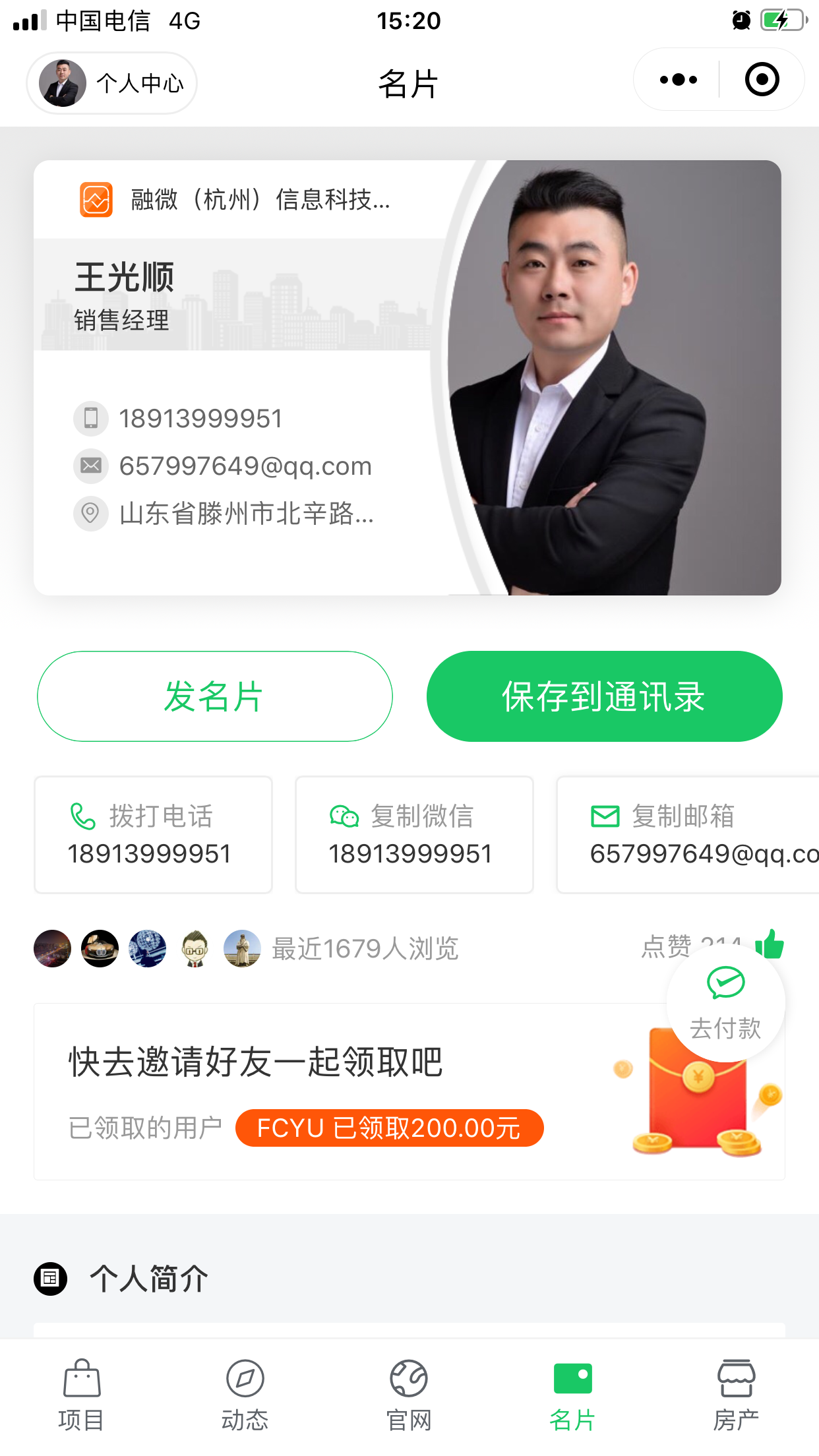Open 个人中心 personal center
The height and width of the screenshot is (1456, 819).
112,83
